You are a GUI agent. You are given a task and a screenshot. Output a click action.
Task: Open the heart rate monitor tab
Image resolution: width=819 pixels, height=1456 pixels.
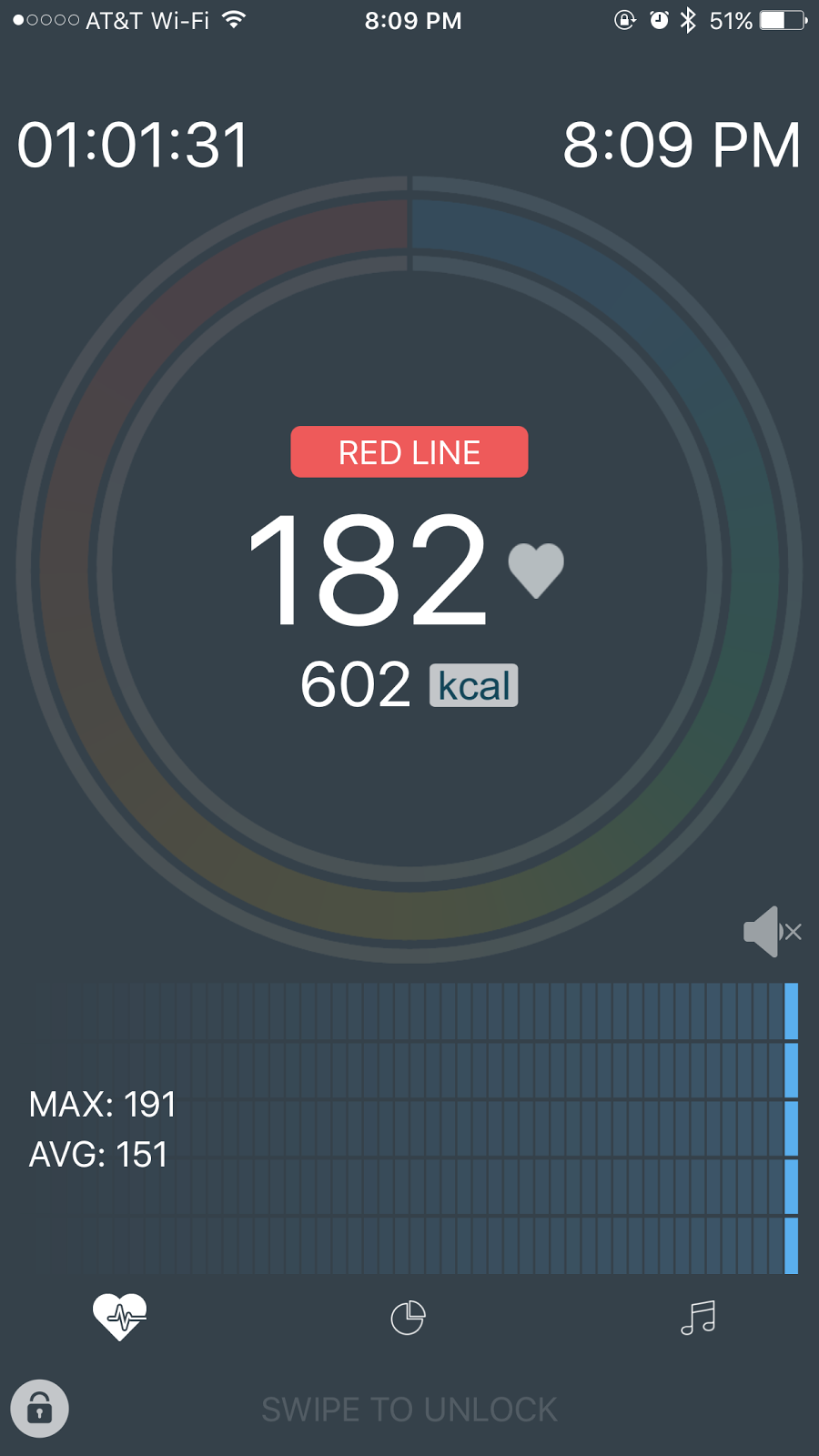tap(119, 1317)
